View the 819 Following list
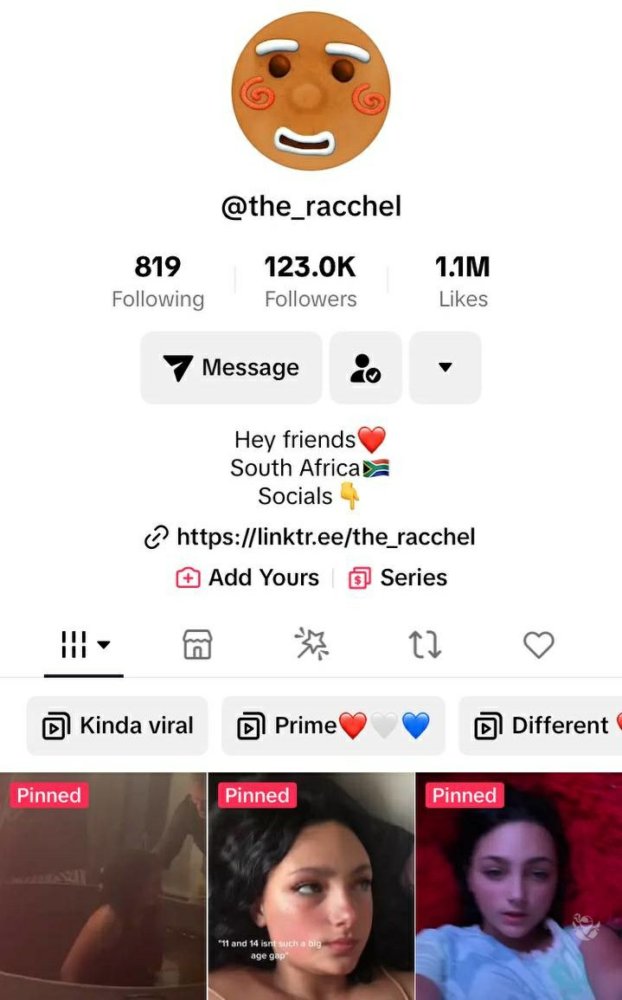 pos(158,281)
